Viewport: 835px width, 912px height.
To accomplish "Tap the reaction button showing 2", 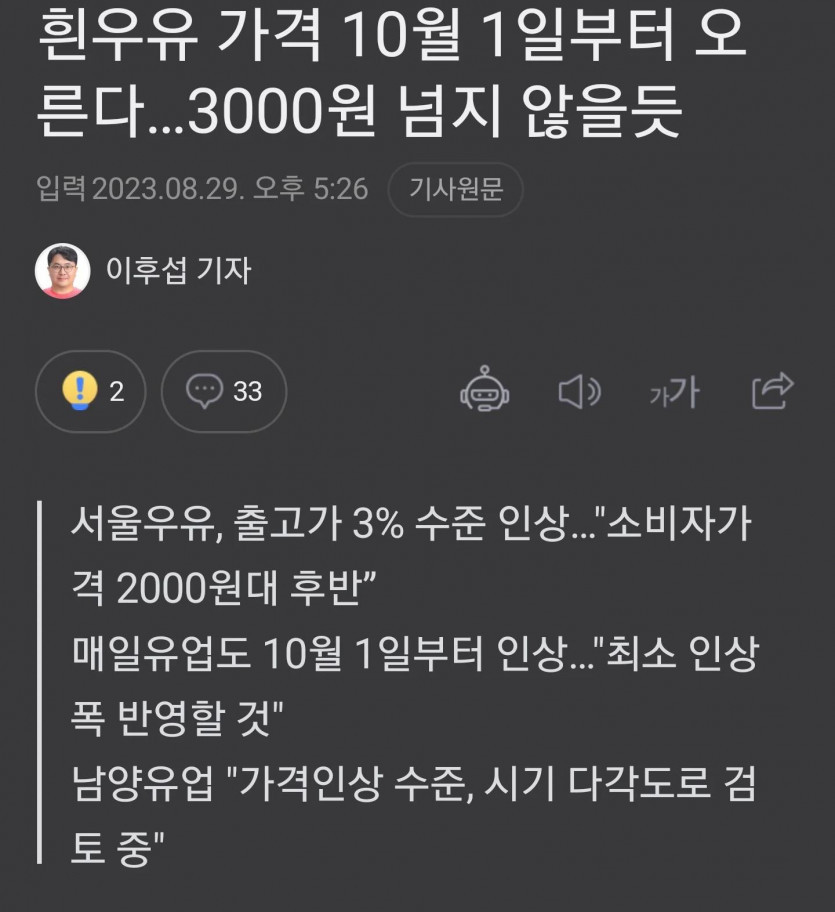I will tap(91, 391).
